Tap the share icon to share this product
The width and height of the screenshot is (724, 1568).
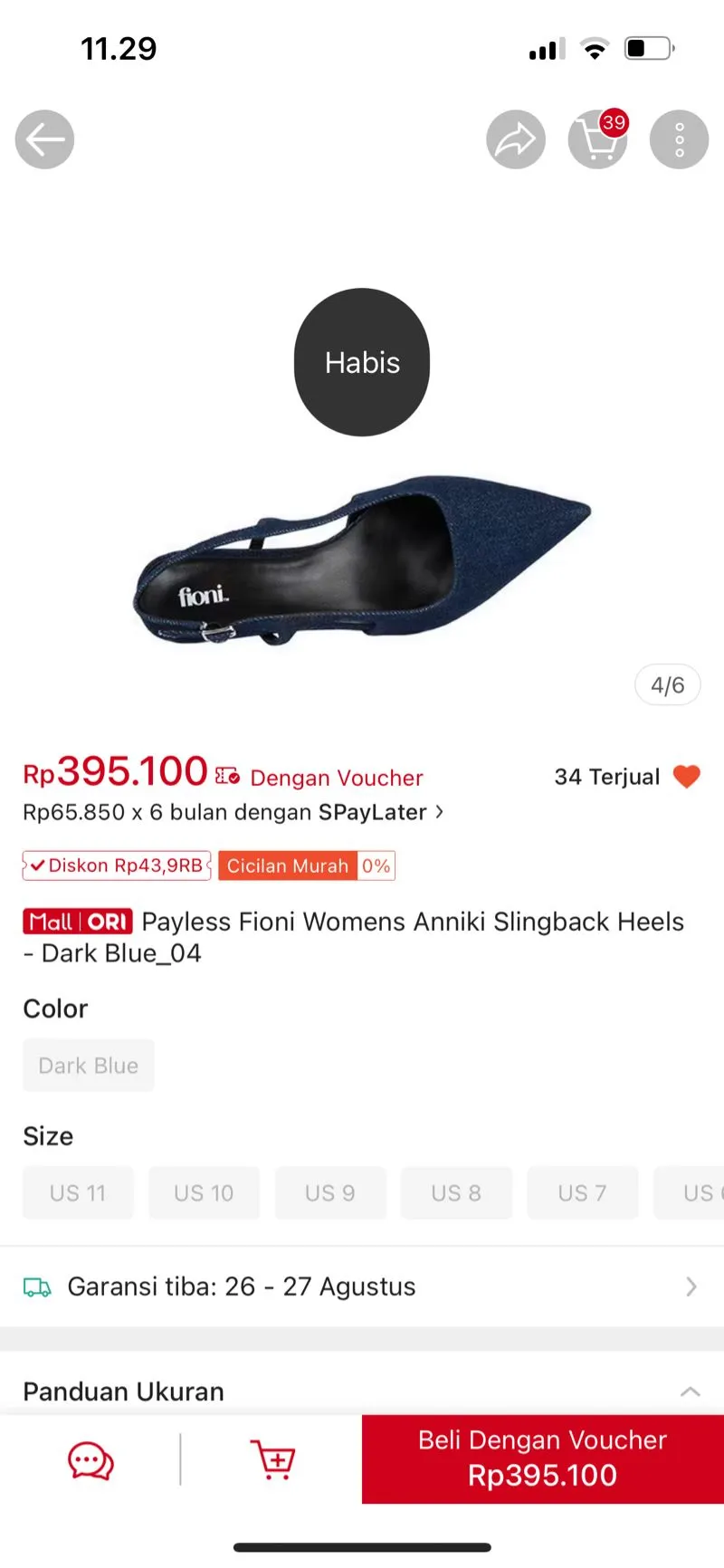(x=516, y=139)
